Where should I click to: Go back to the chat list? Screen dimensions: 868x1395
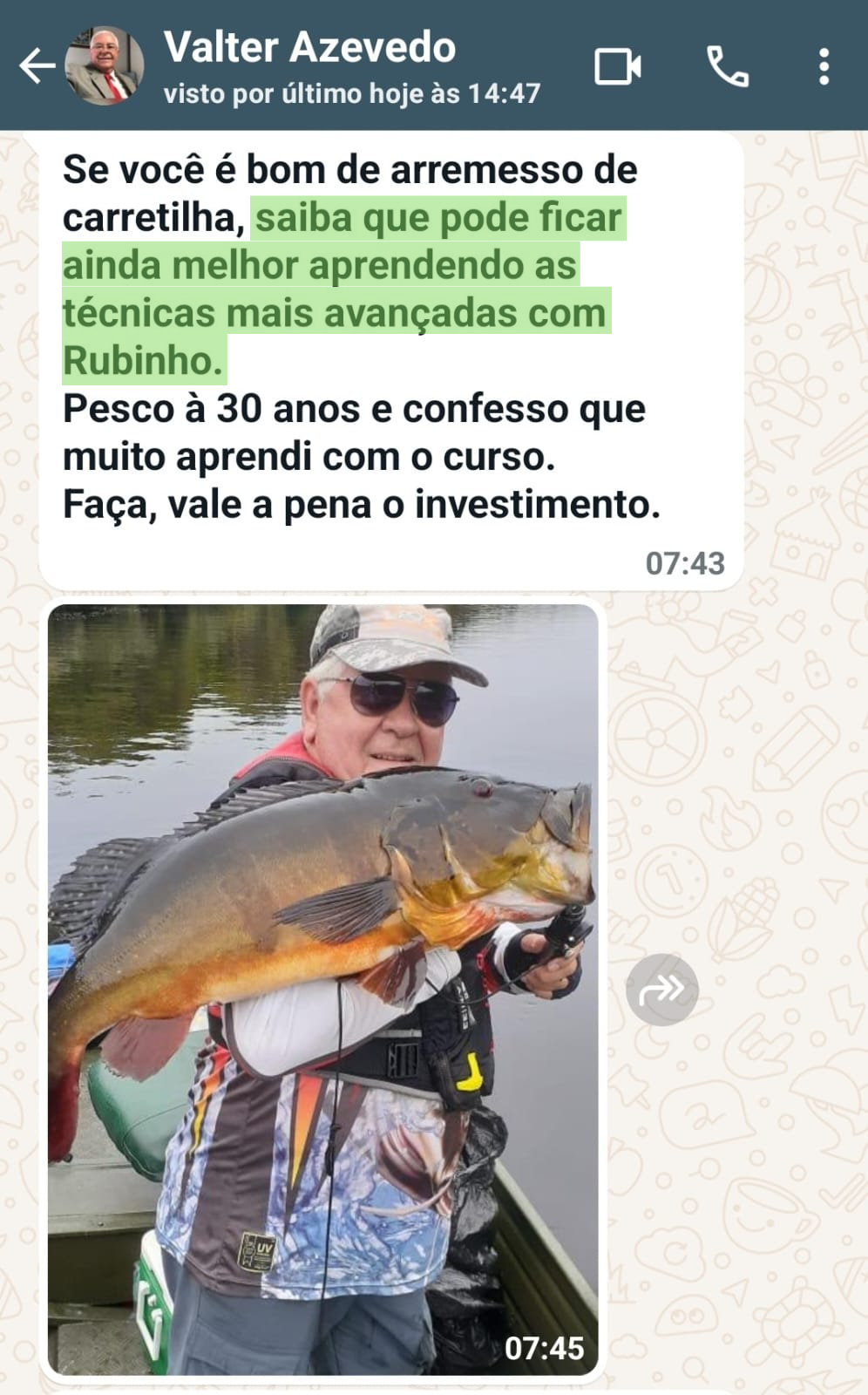click(x=37, y=66)
